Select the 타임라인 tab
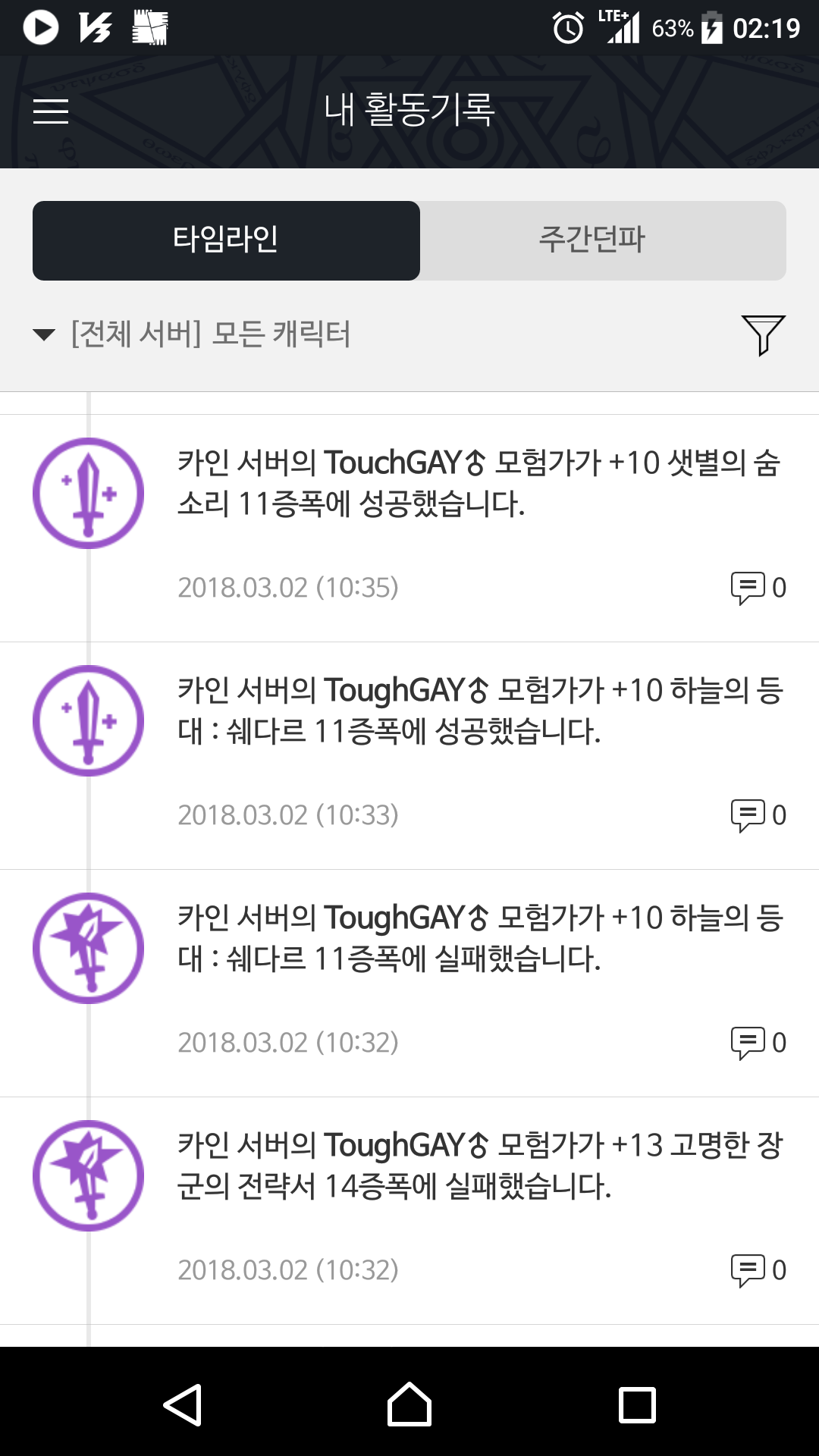Screen dimensions: 819x1456 coord(226,240)
